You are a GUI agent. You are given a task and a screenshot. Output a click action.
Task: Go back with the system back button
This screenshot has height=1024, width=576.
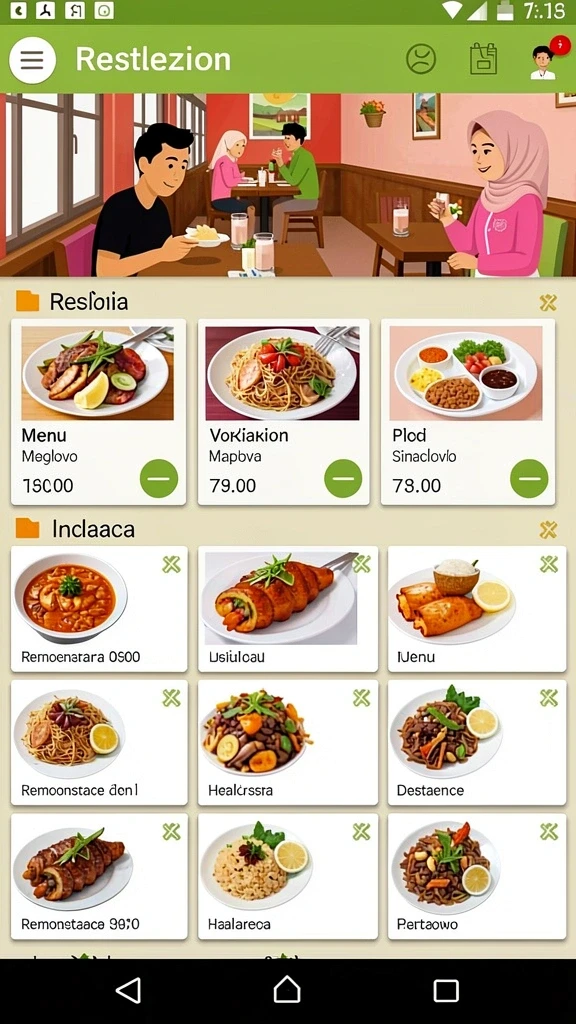click(x=129, y=990)
